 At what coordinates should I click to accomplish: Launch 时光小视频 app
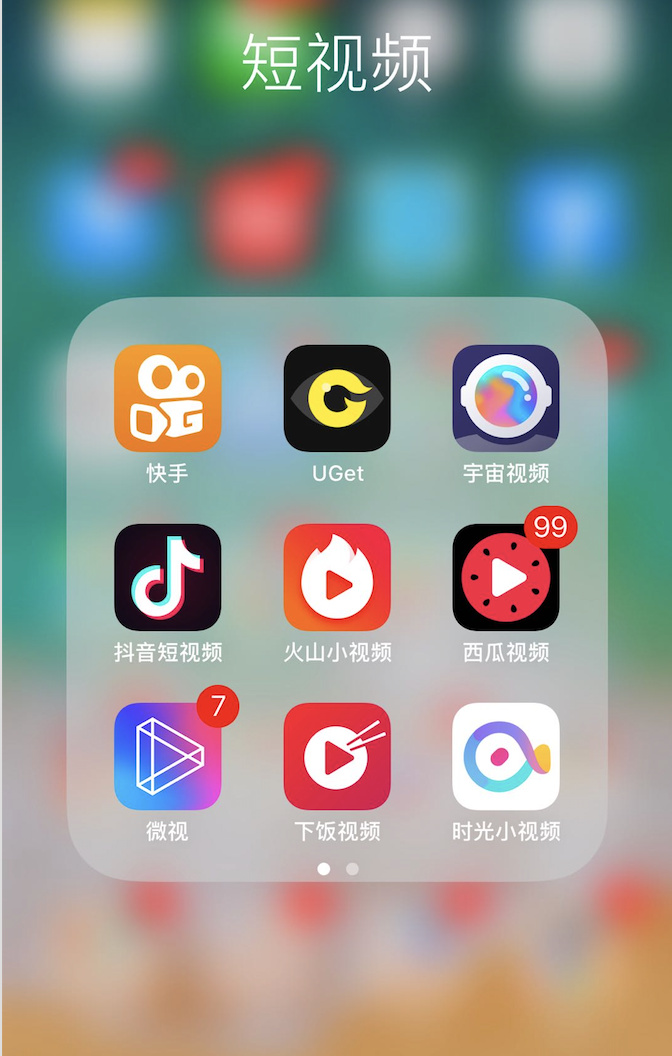[506, 756]
